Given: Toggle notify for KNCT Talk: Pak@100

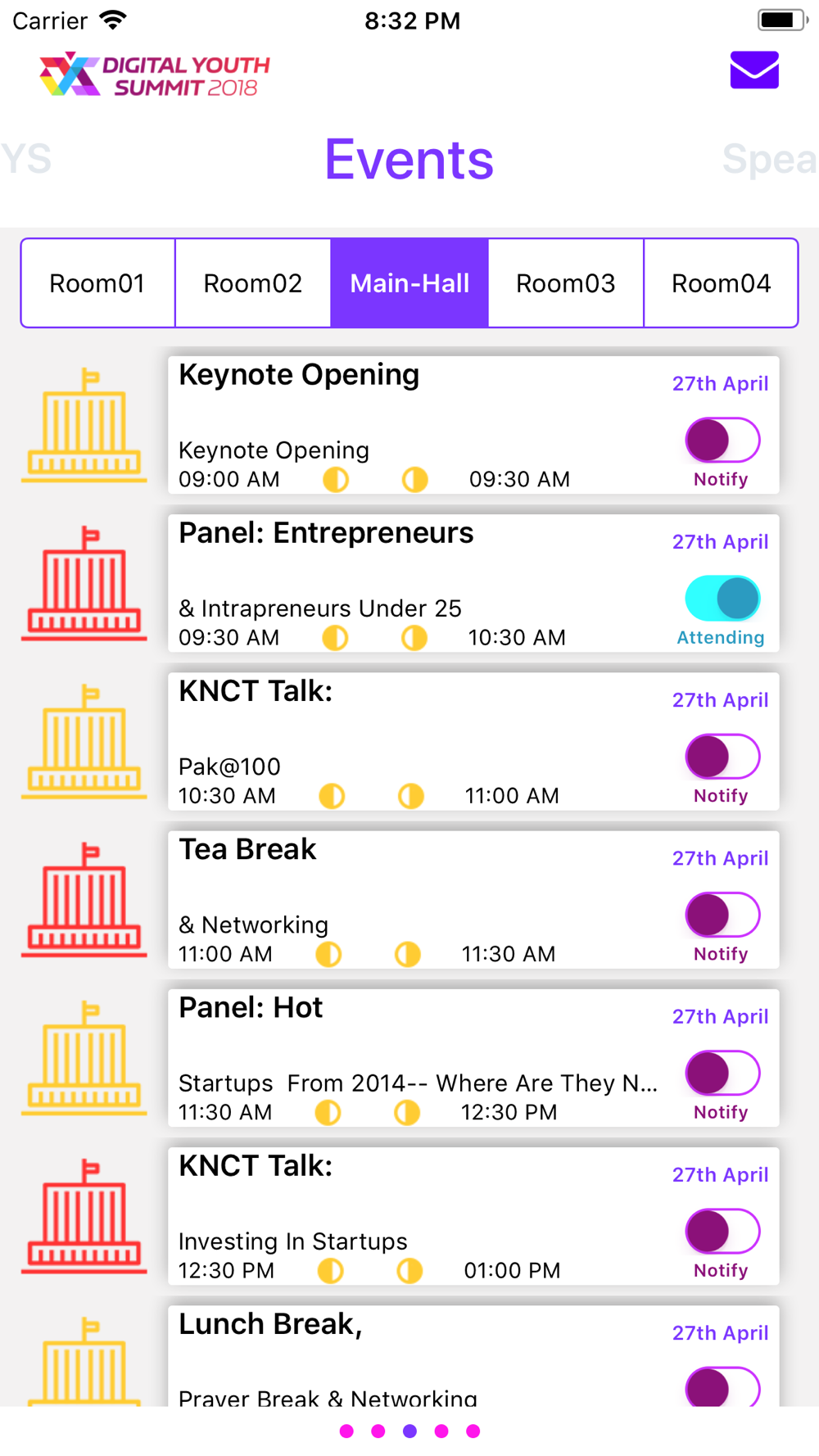Looking at the screenshot, I should [x=722, y=757].
